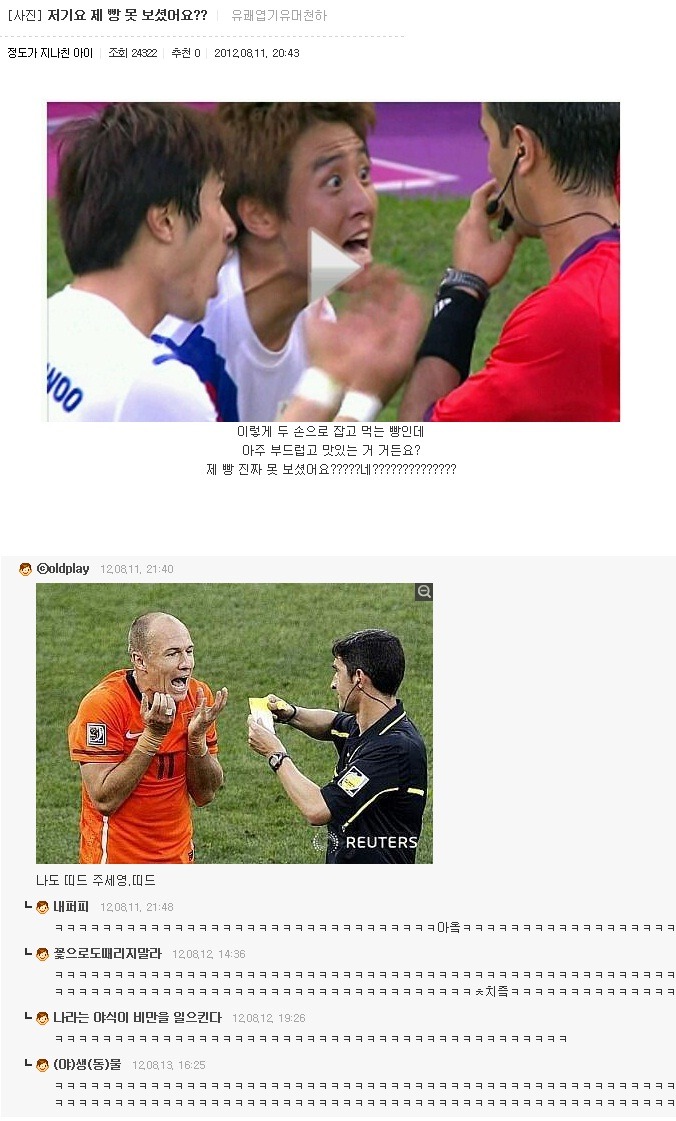The image size is (676, 1121).
Task: View author 정도가 지나친 아이's profile
Action: pyautogui.click(x=50, y=53)
